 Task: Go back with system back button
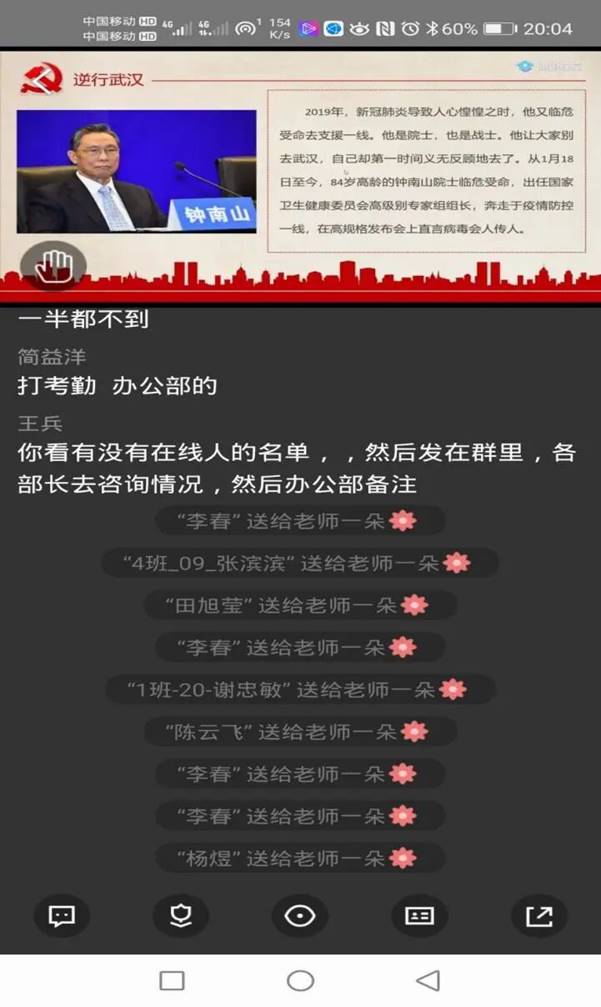pyautogui.click(x=428, y=980)
